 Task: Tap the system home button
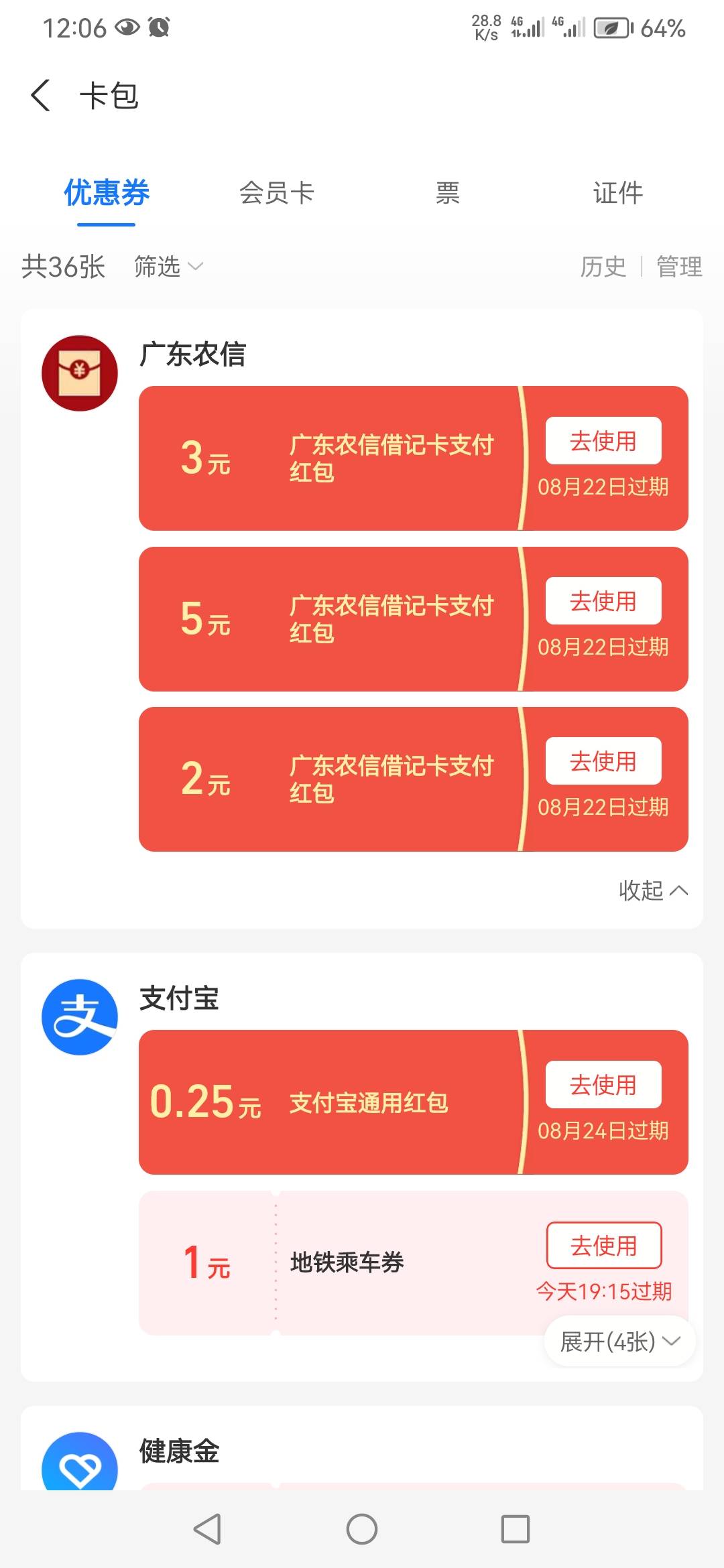tap(362, 1529)
